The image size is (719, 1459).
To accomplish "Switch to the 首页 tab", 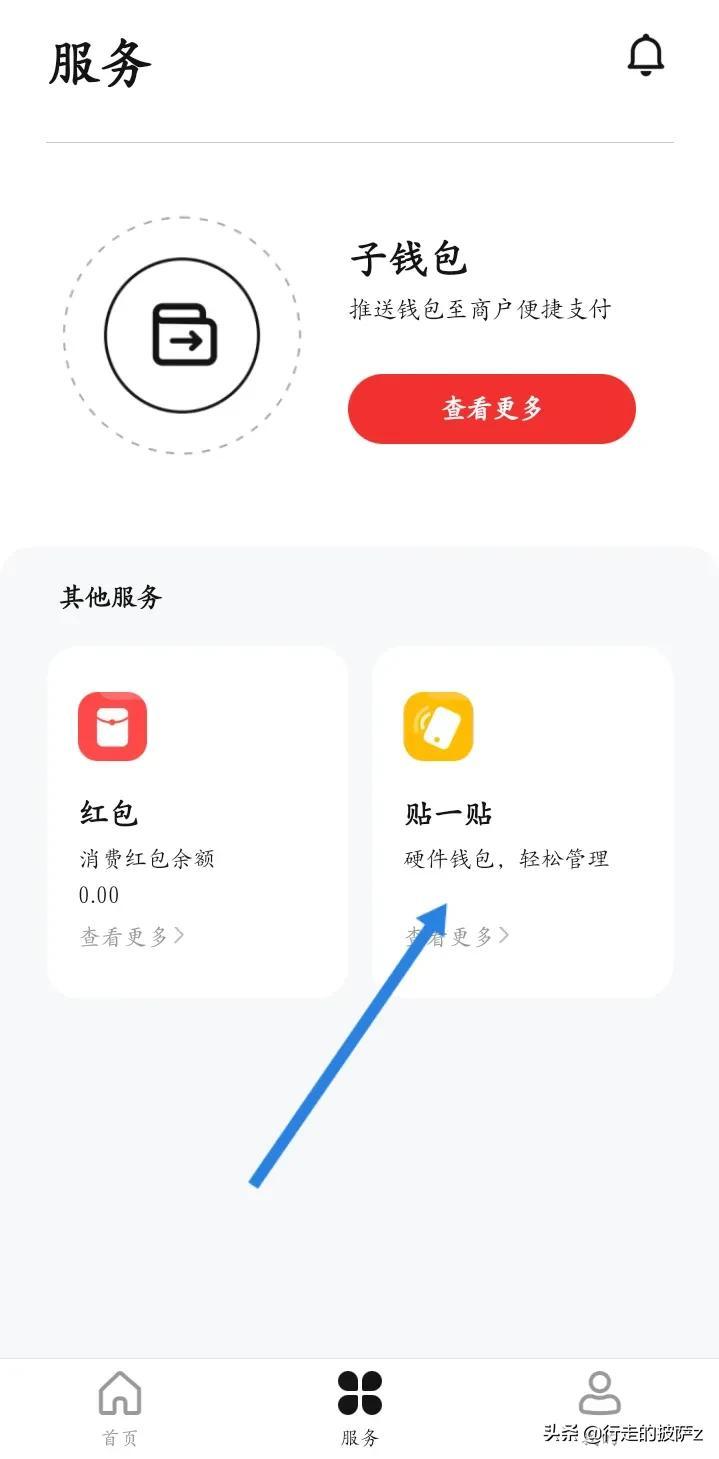I will (x=120, y=1407).
